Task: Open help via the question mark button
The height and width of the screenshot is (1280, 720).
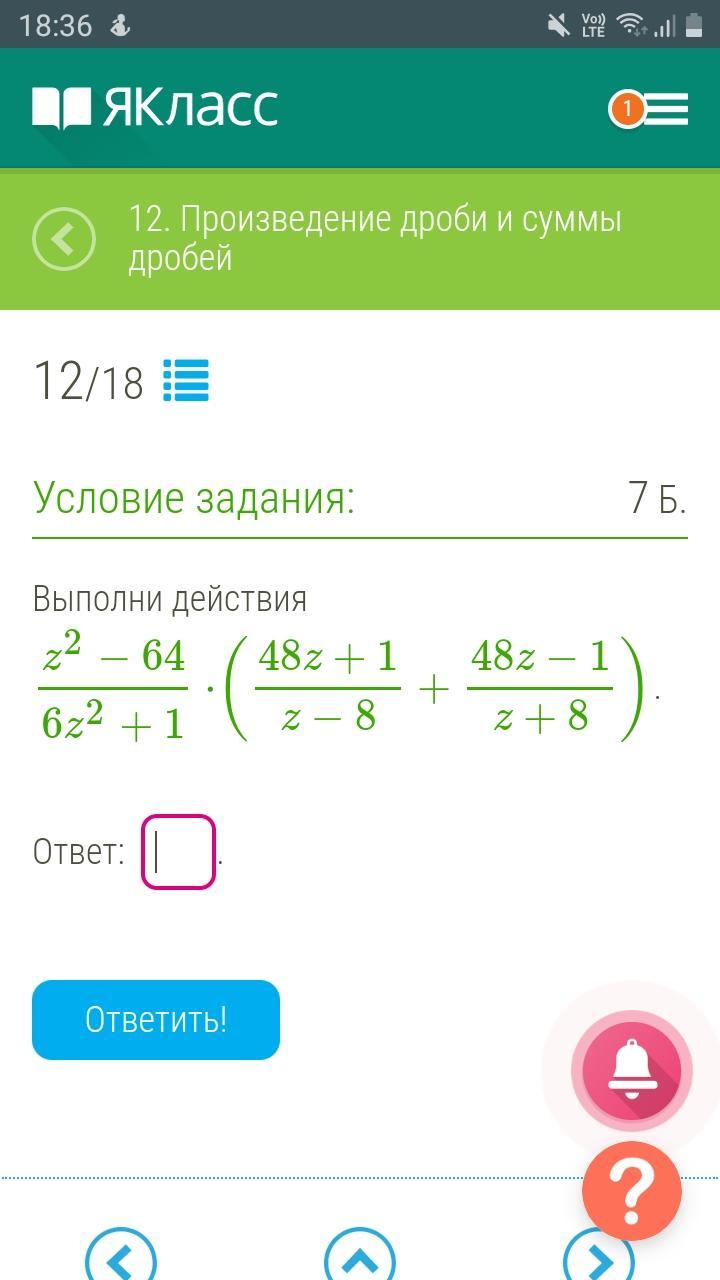Action: click(631, 1191)
